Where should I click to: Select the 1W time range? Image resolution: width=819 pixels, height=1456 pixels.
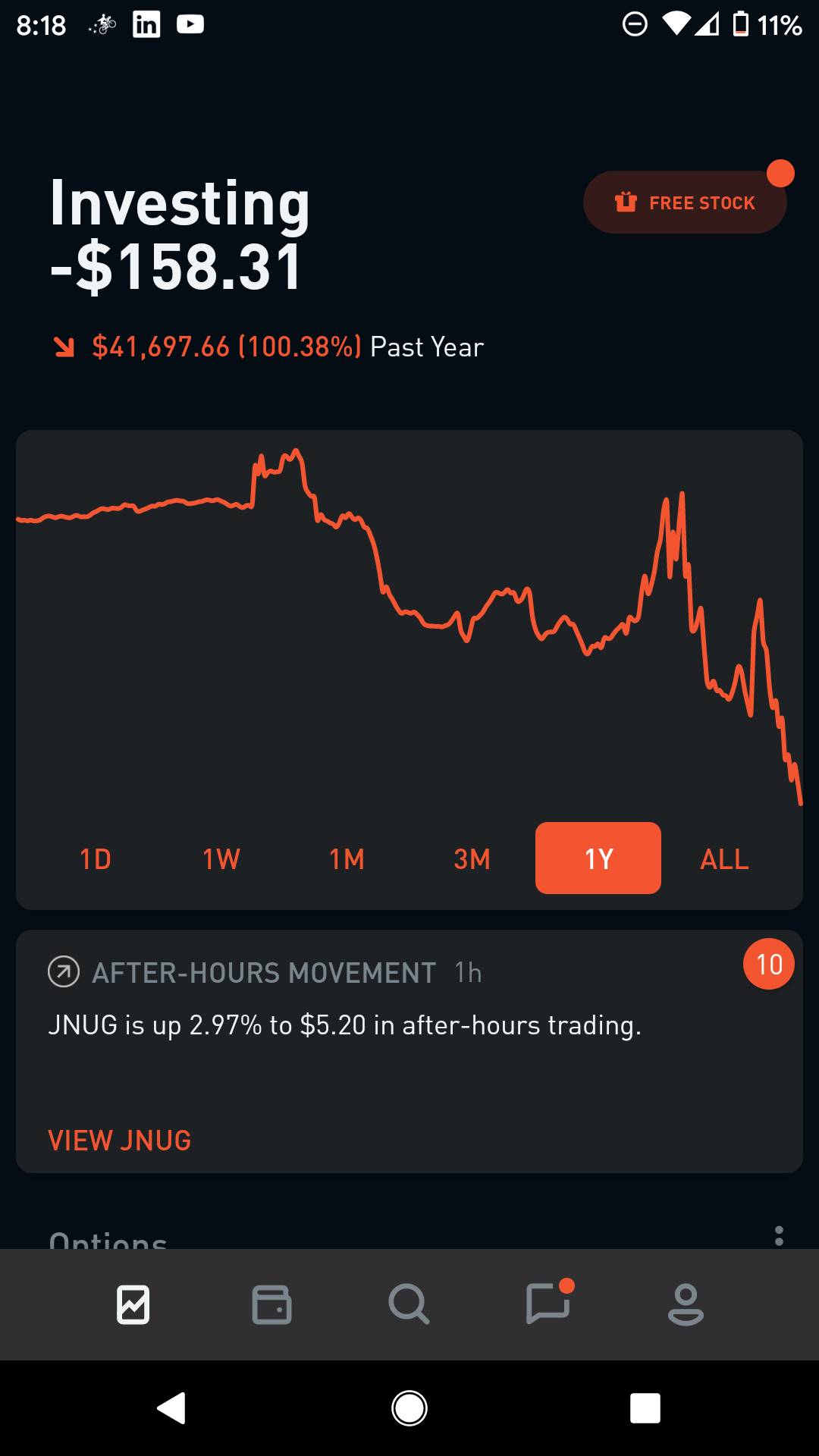(x=220, y=858)
